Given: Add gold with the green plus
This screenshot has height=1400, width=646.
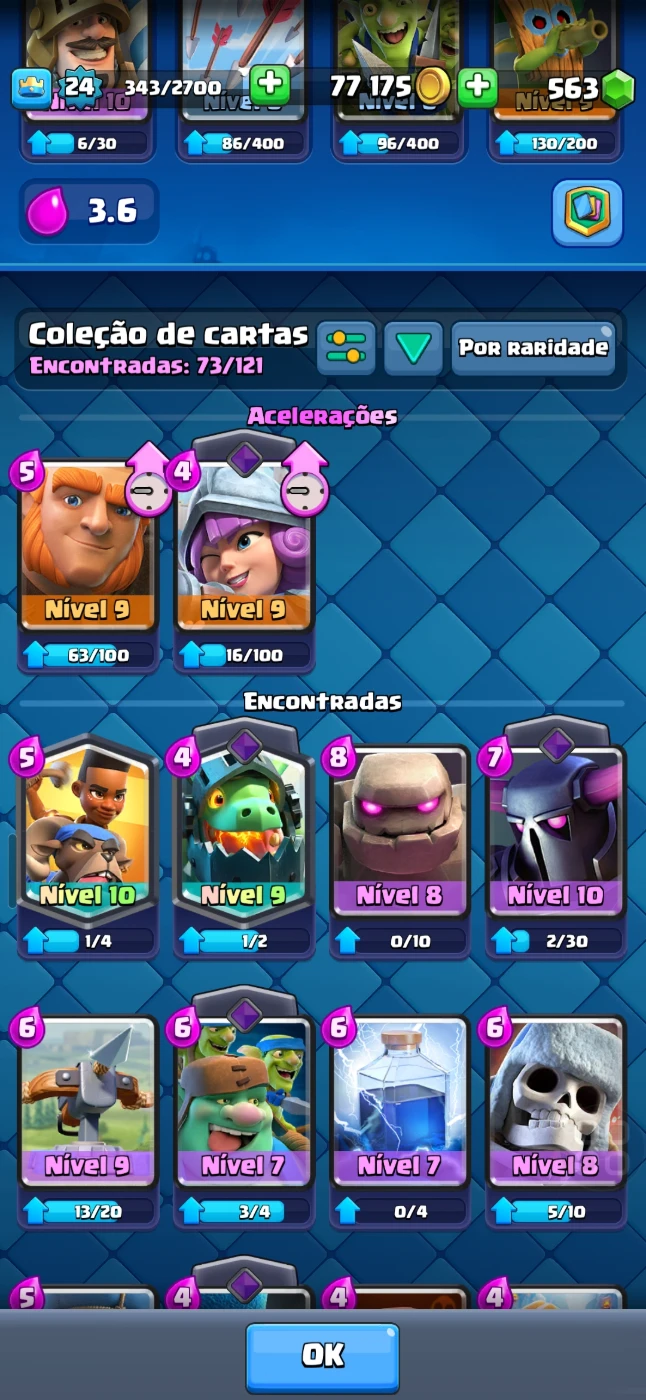Looking at the screenshot, I should tap(477, 88).
